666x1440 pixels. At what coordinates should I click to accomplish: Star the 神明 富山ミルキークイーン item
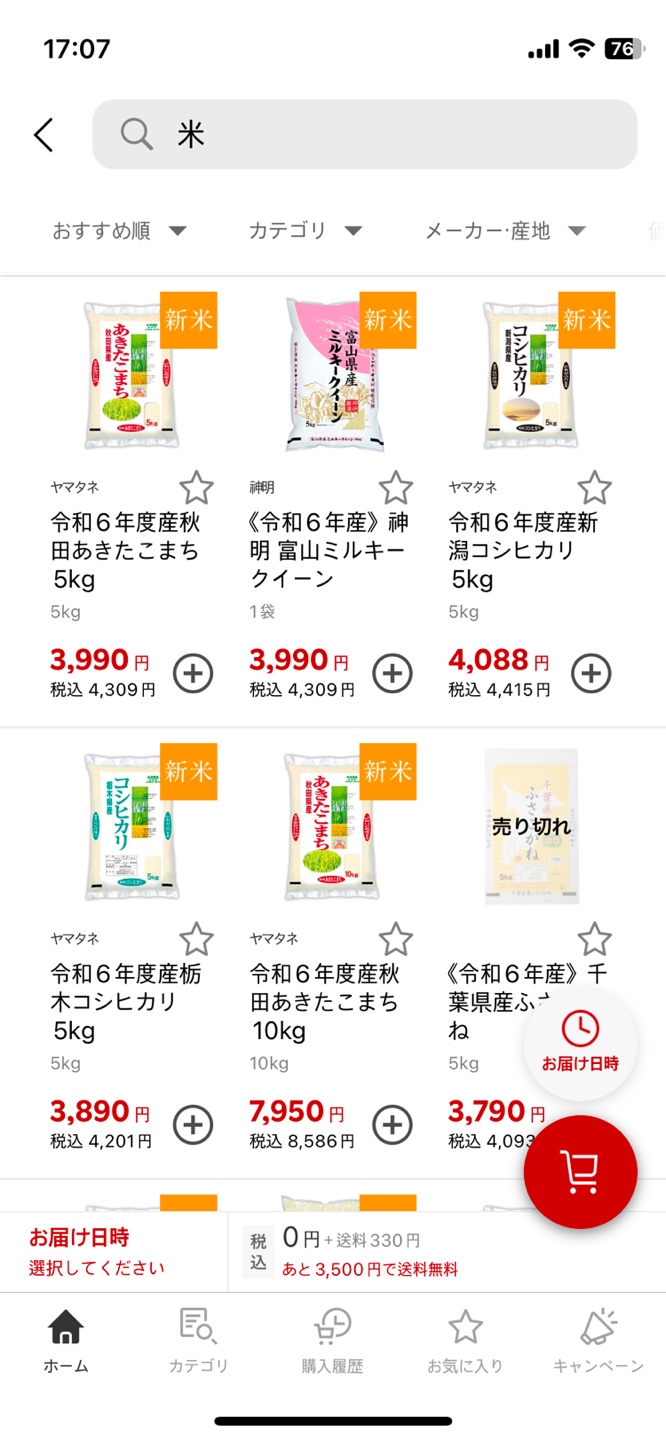(395, 488)
